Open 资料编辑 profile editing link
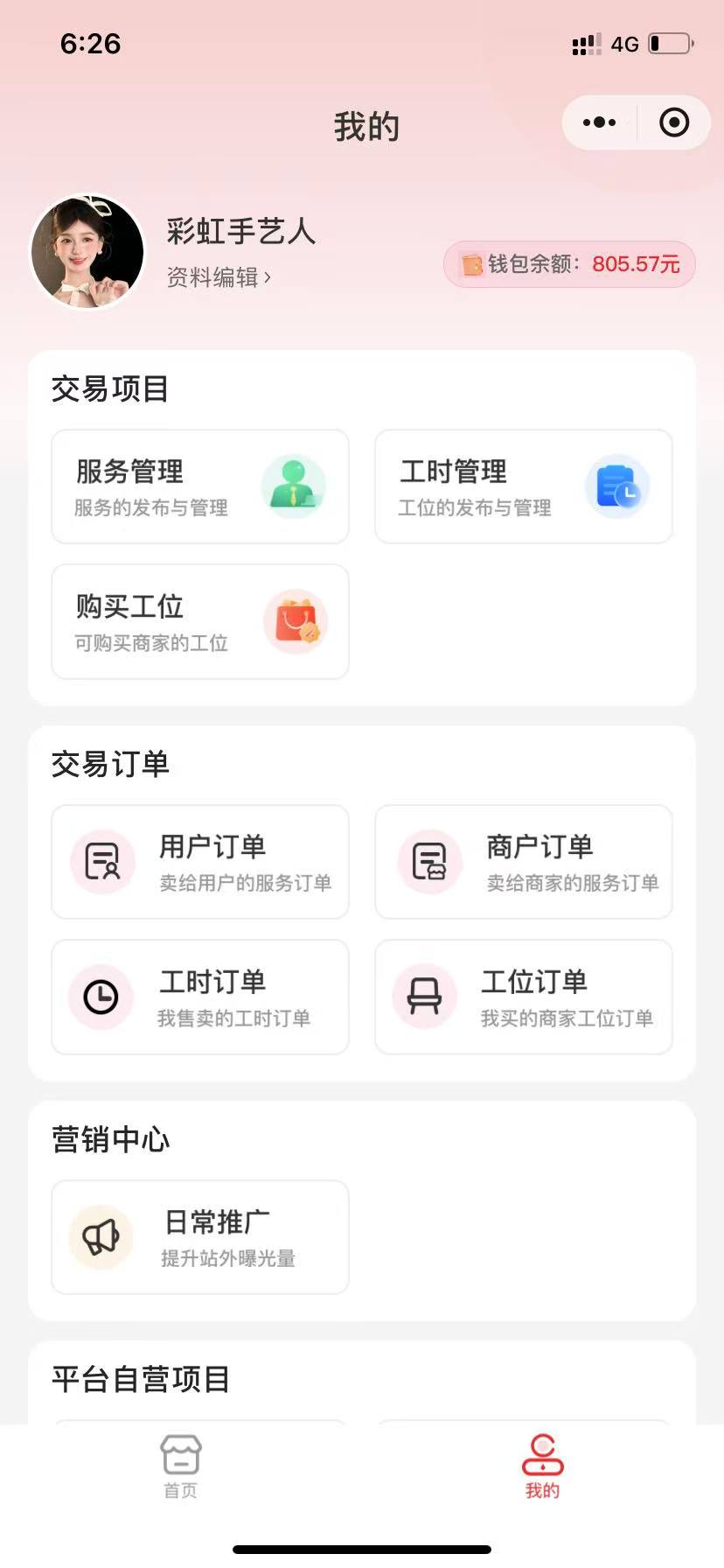This screenshot has width=724, height=1568. [219, 277]
